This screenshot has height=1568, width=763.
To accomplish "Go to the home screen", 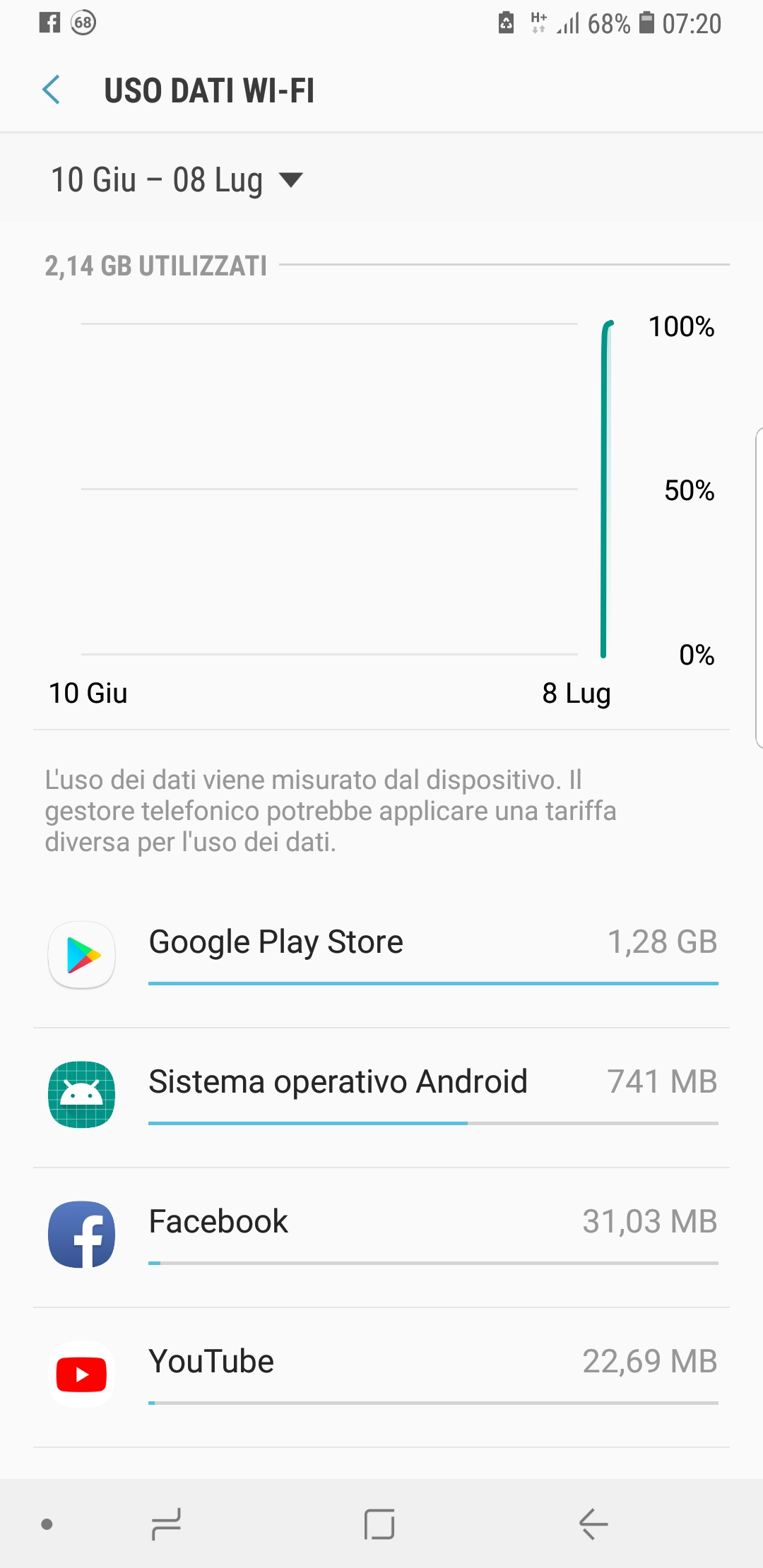I will point(379,1524).
